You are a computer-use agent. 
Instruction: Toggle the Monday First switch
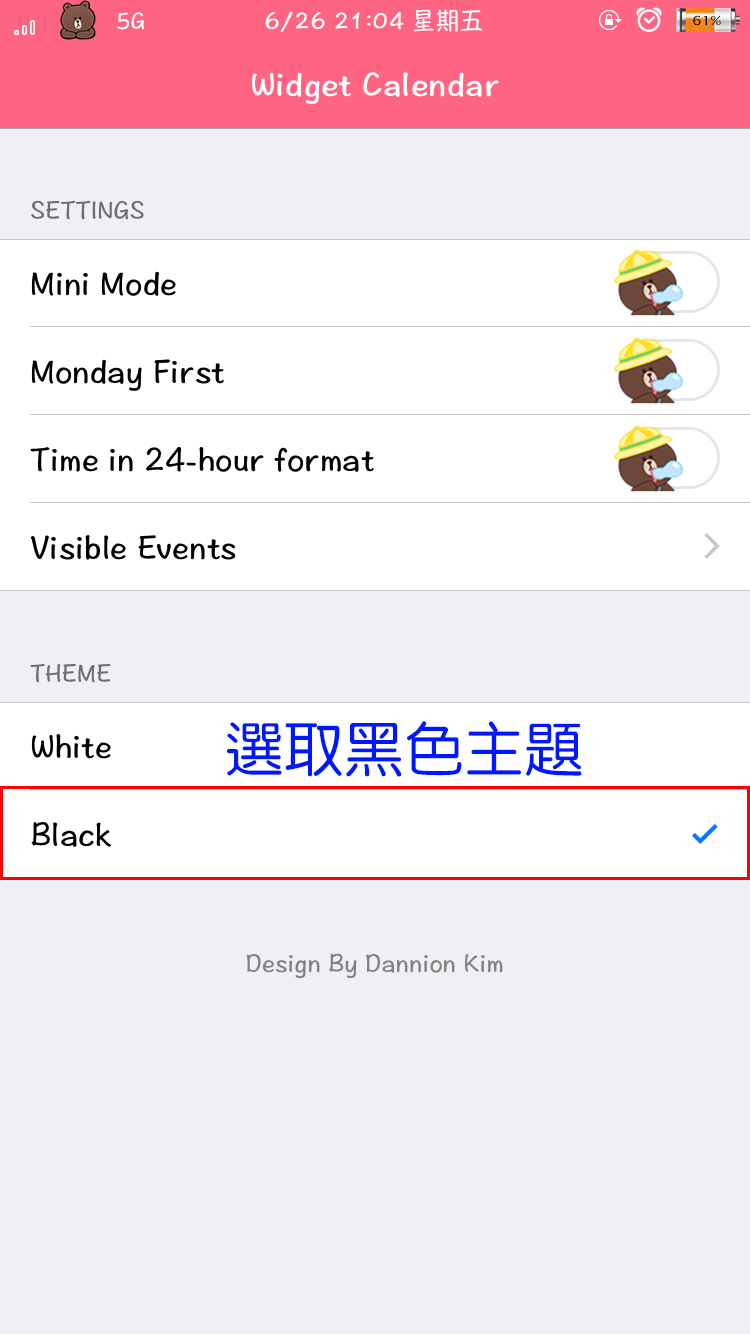coord(667,371)
